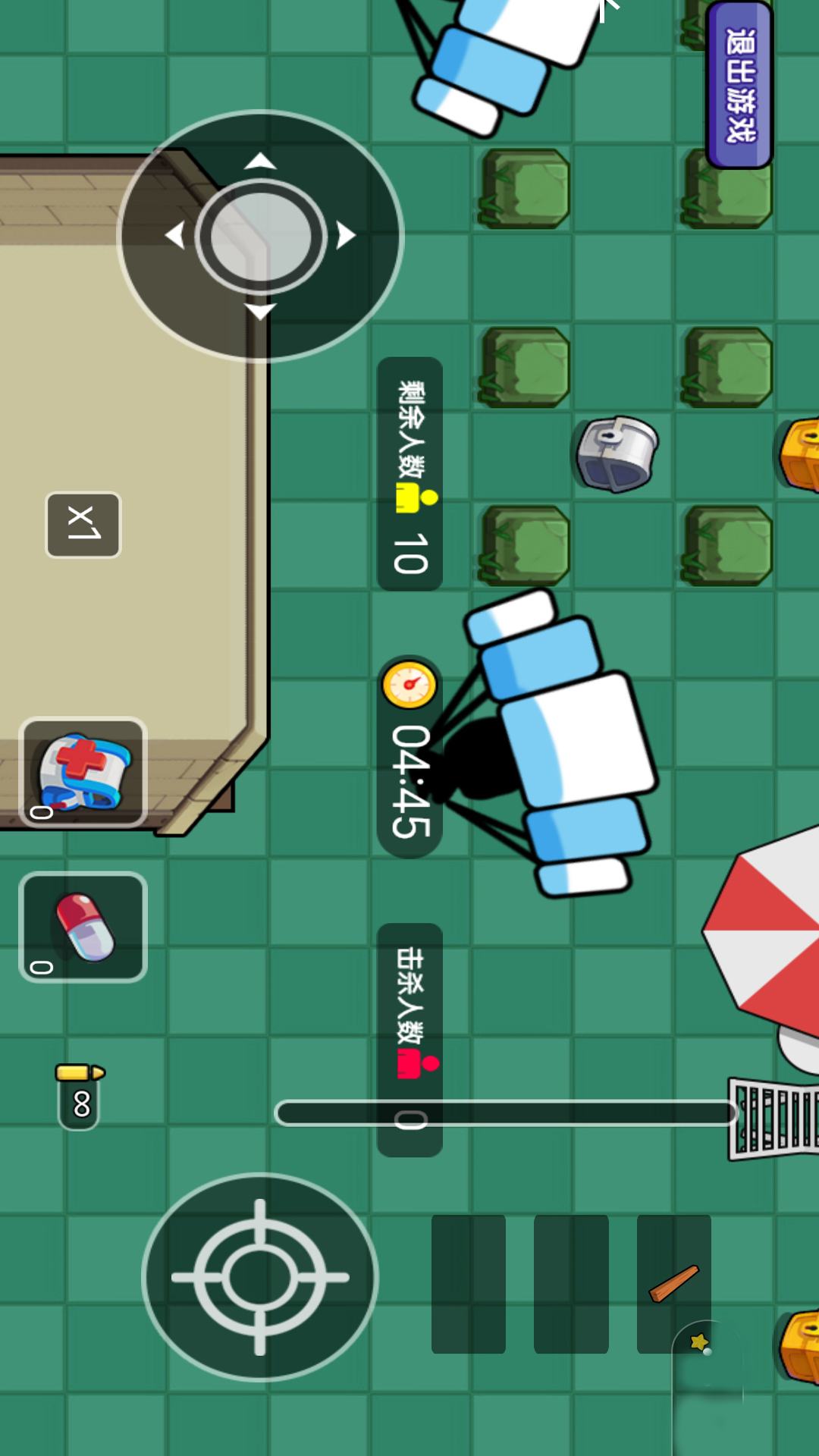Tap the movement joystick's up arrow
This screenshot has height=1456, width=819.
[x=260, y=161]
